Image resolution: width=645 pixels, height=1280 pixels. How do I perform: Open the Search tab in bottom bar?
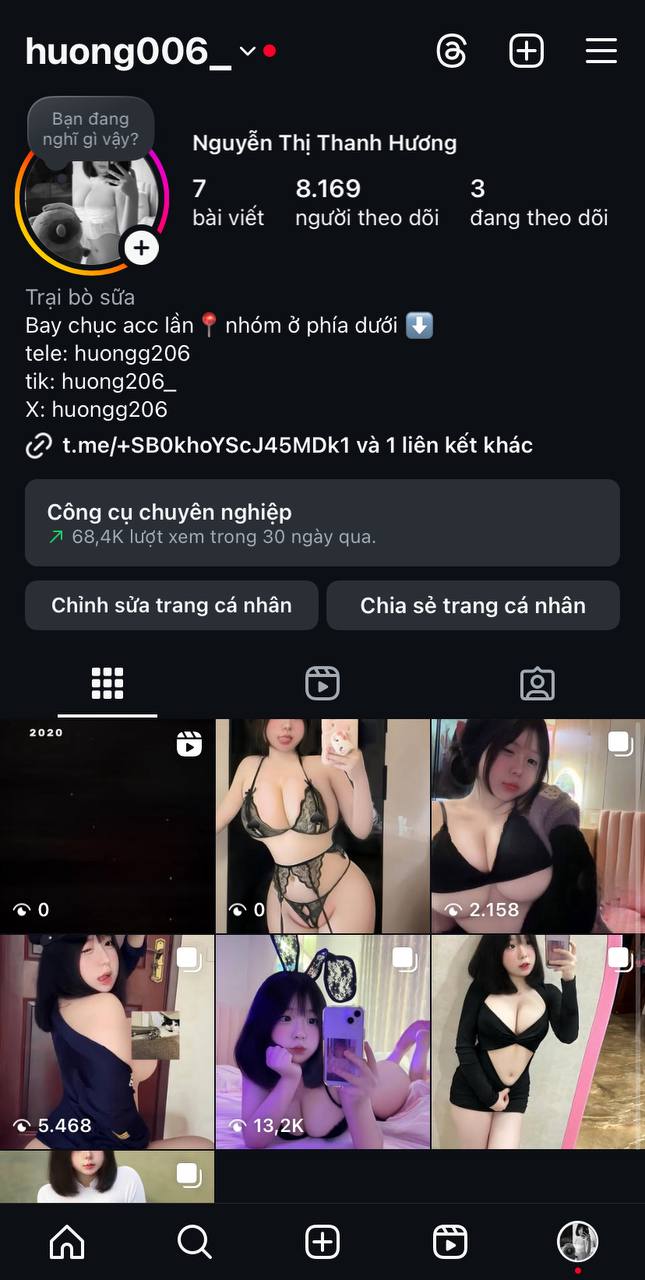tap(194, 1242)
